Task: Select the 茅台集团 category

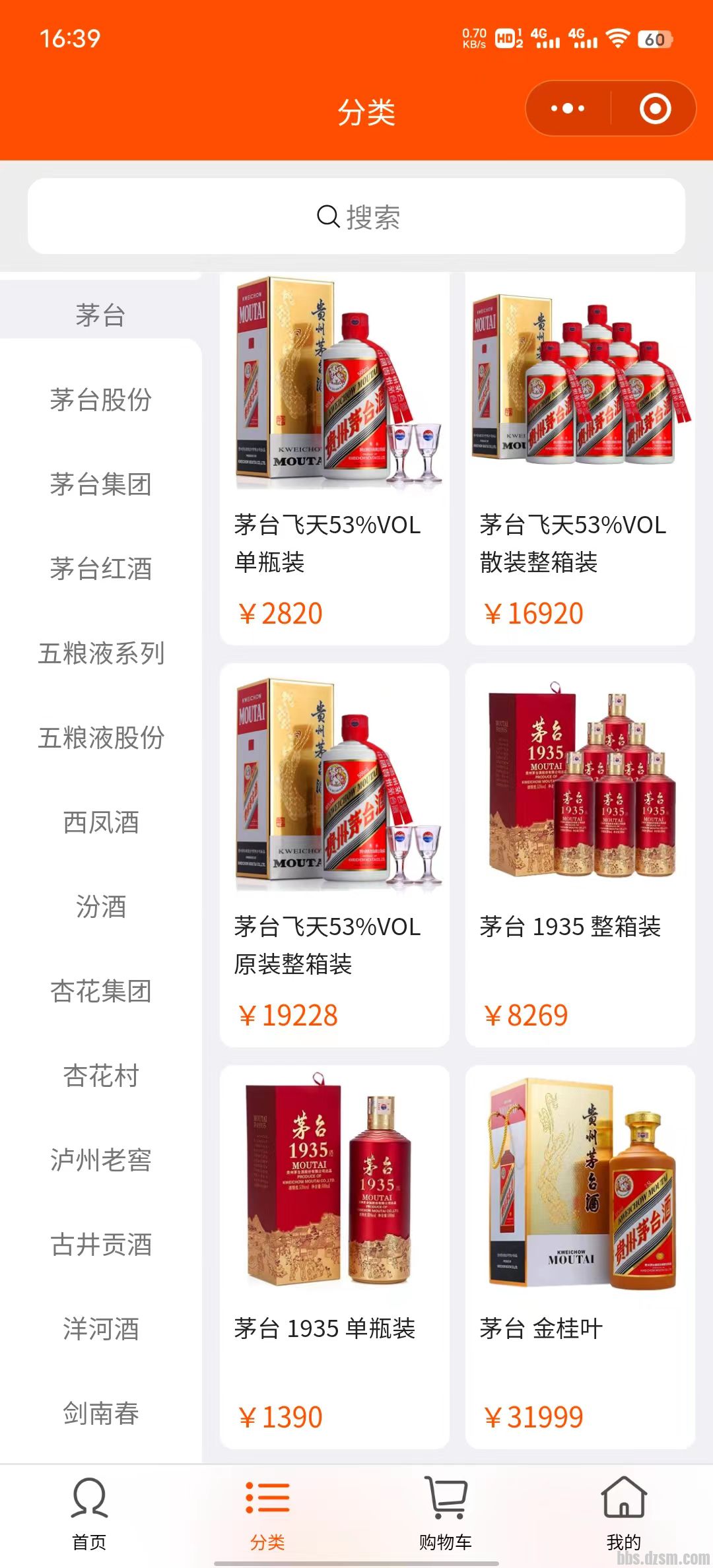Action: click(100, 484)
